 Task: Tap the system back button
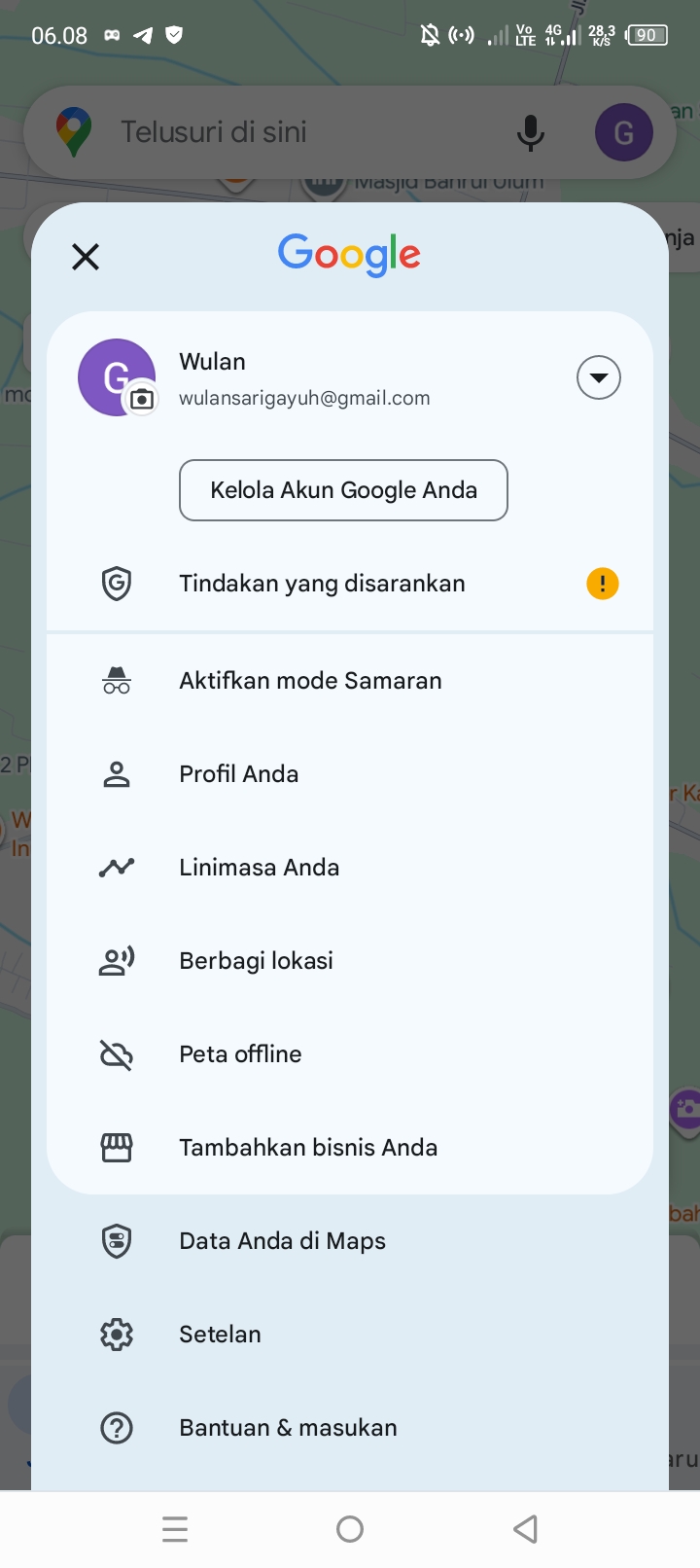click(525, 1529)
